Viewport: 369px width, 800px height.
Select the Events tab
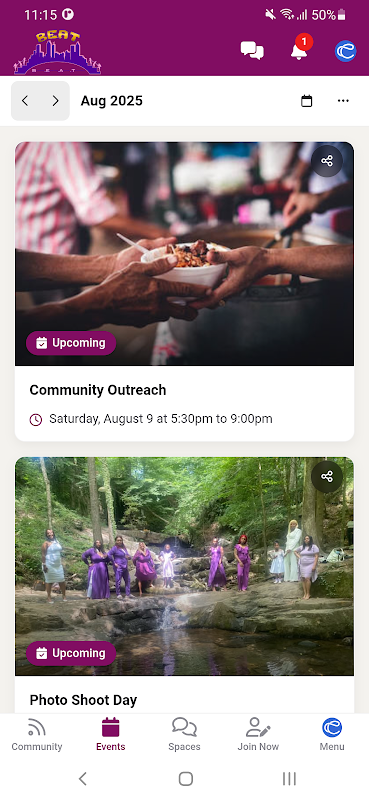click(x=111, y=735)
